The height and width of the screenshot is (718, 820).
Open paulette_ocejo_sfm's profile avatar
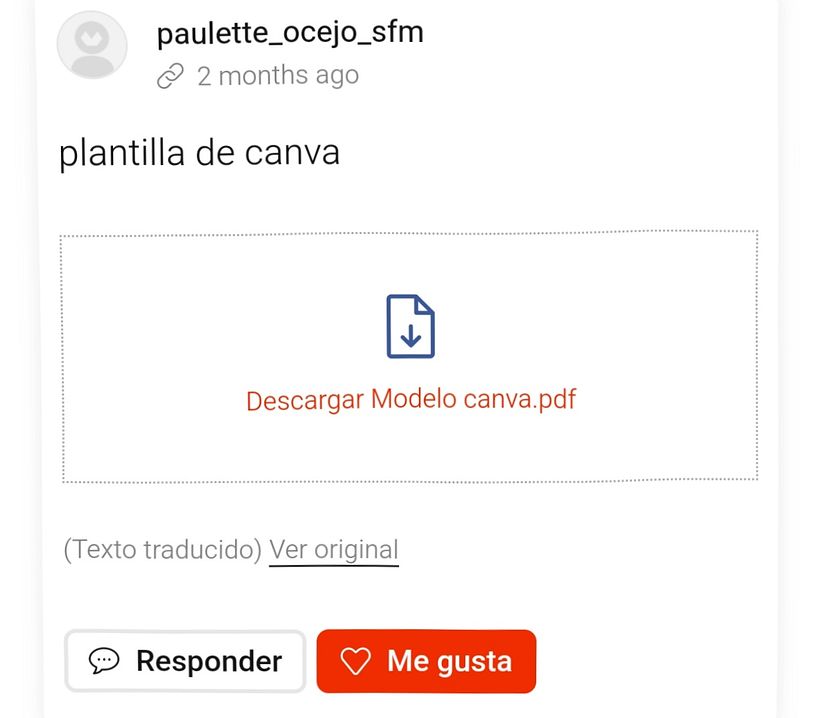click(x=92, y=44)
